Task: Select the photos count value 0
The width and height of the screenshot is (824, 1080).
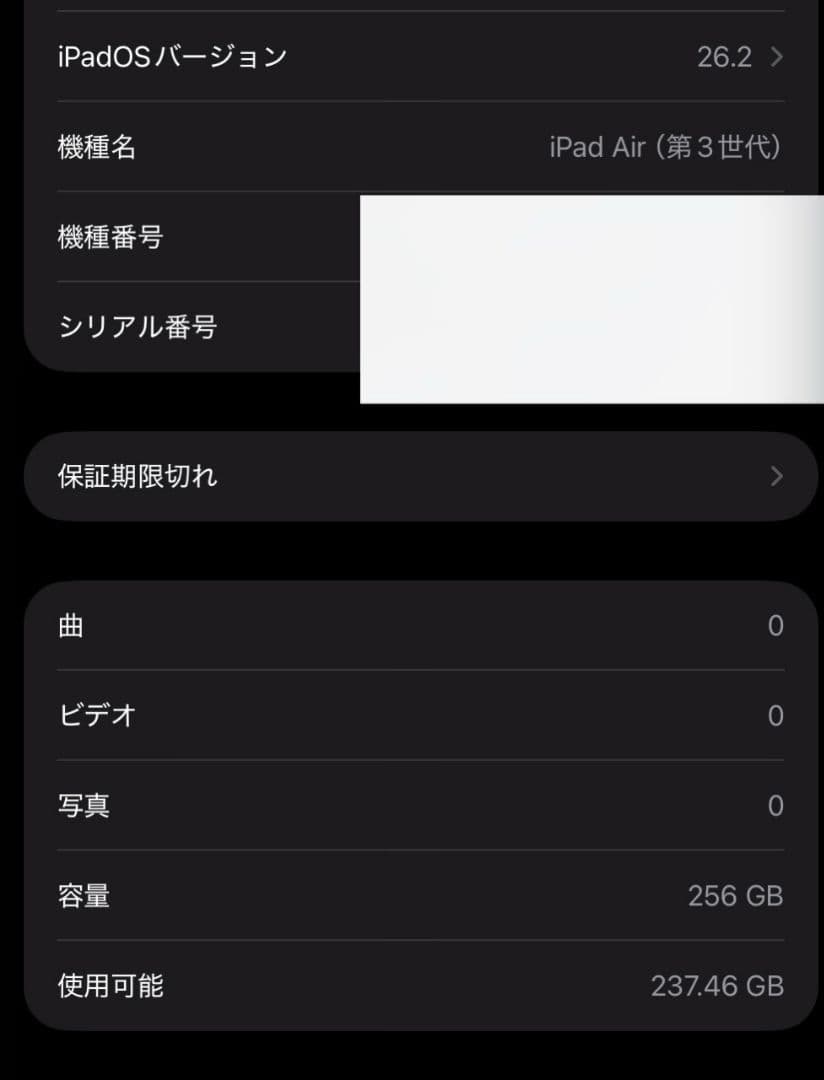Action: [x=776, y=806]
